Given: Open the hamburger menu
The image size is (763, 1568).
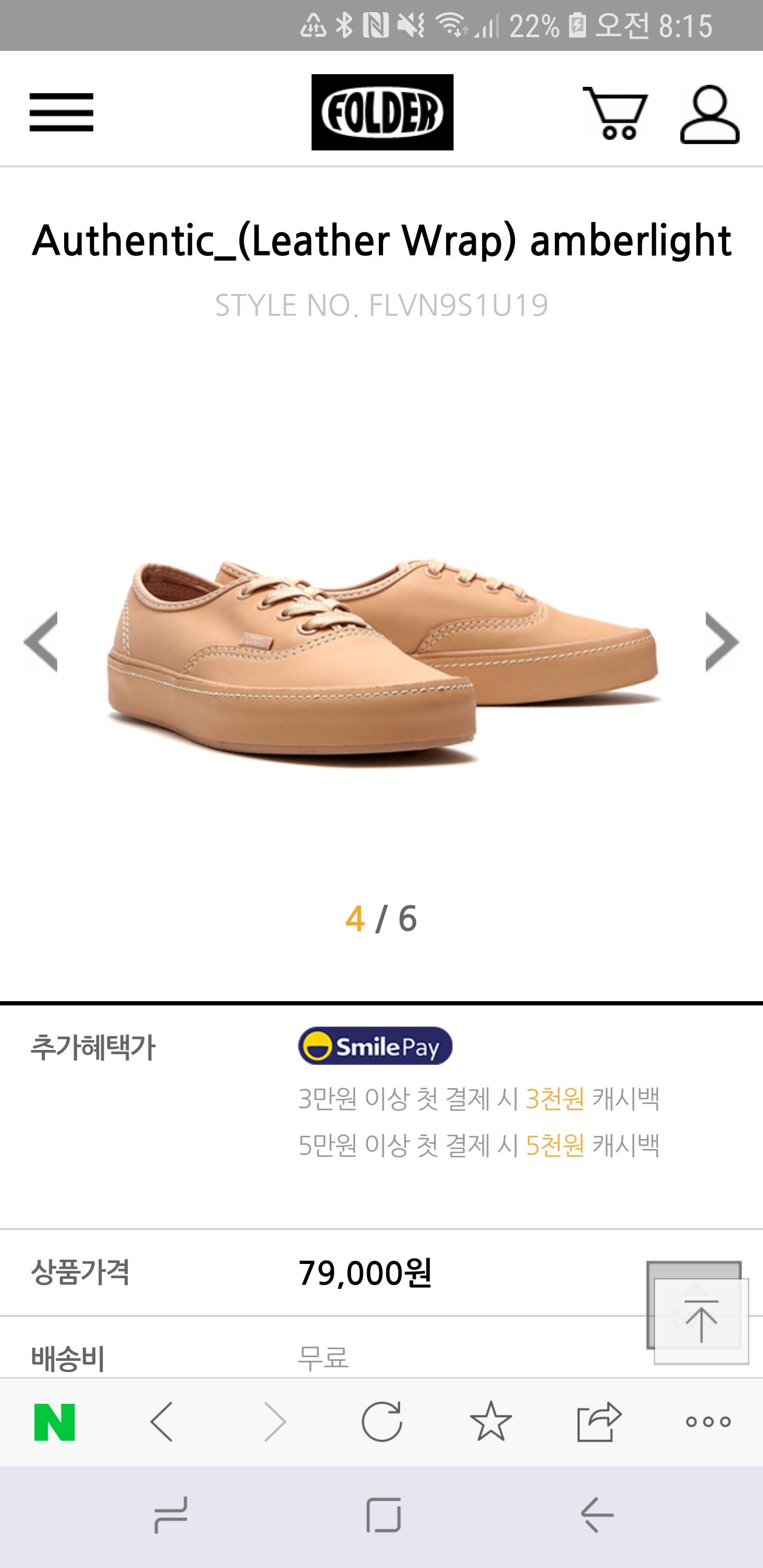Looking at the screenshot, I should (61, 112).
